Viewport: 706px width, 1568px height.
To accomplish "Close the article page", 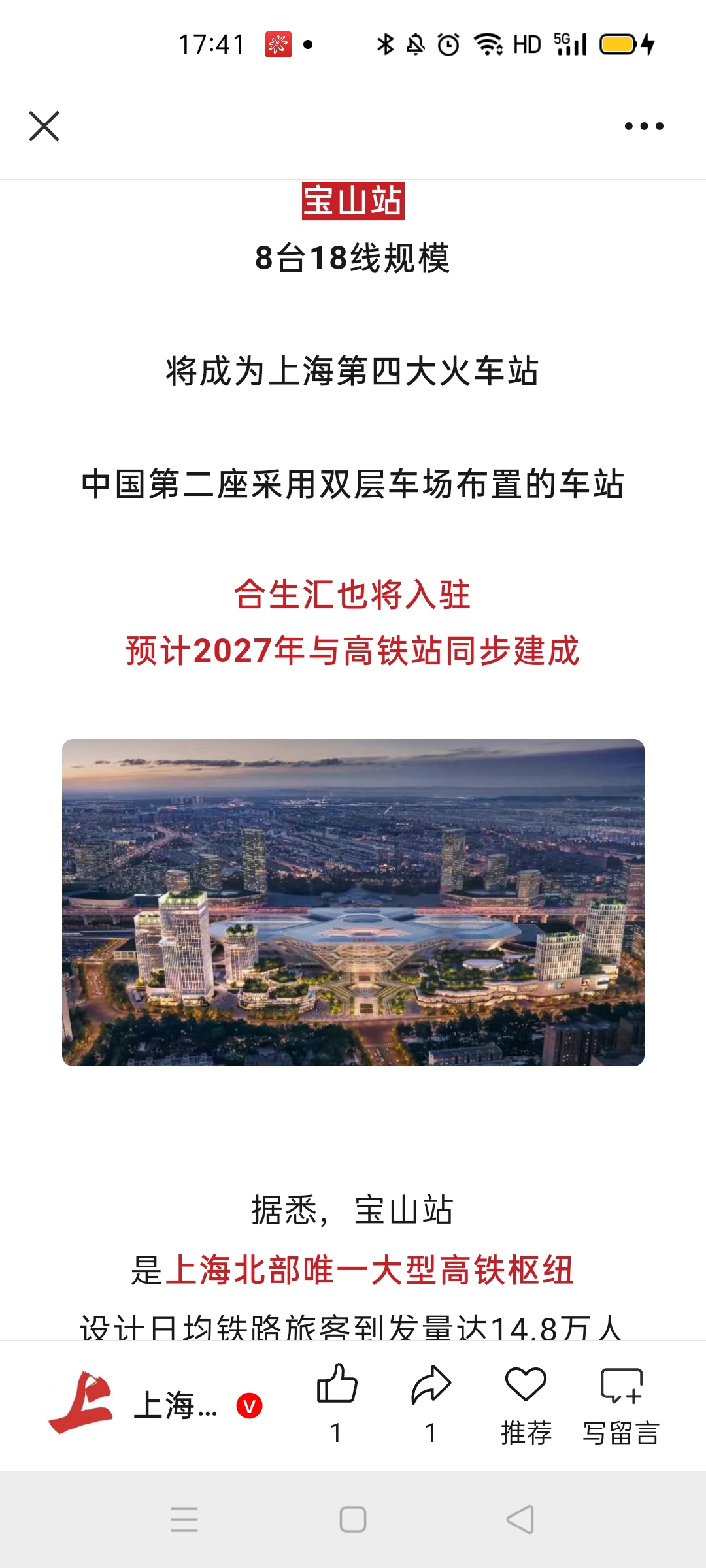I will [44, 126].
